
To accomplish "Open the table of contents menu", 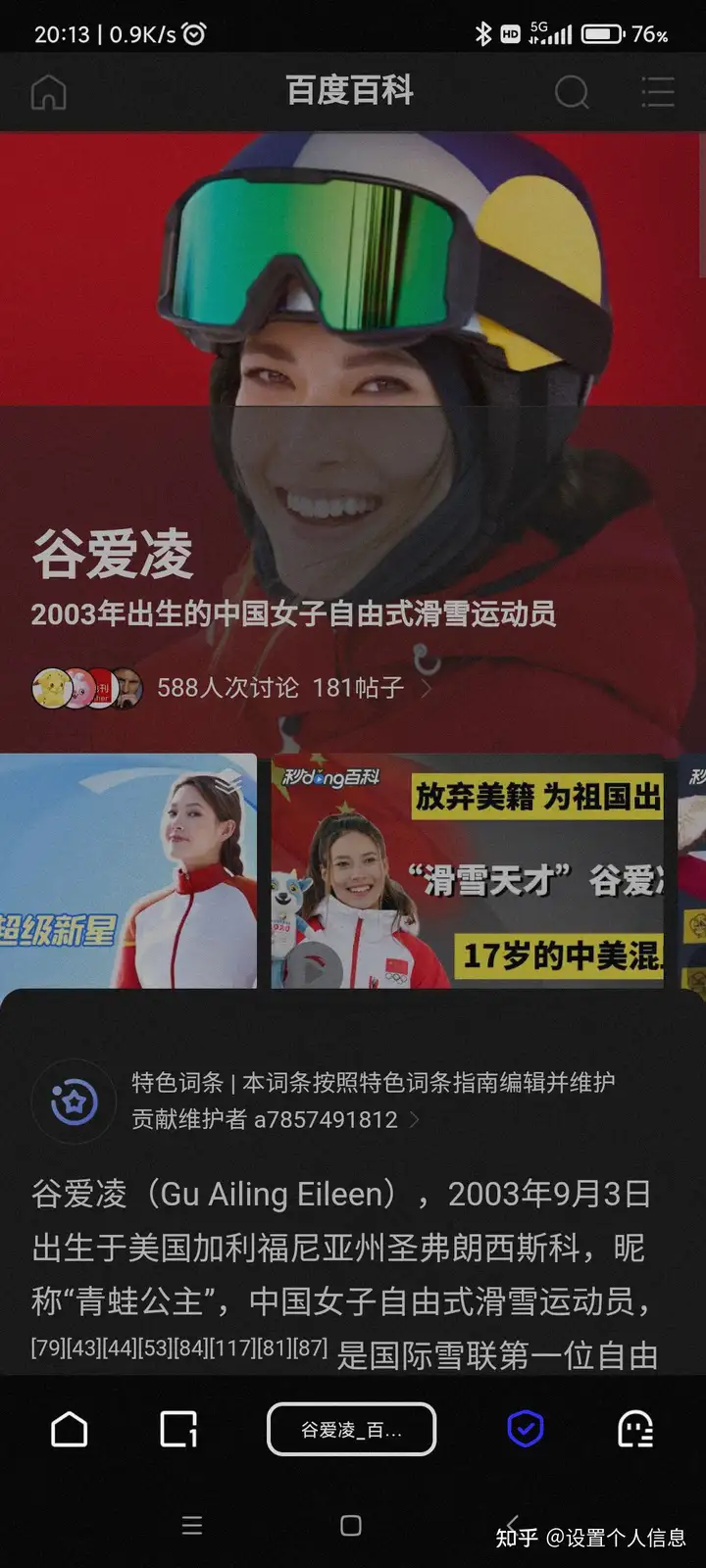I will pos(658,92).
